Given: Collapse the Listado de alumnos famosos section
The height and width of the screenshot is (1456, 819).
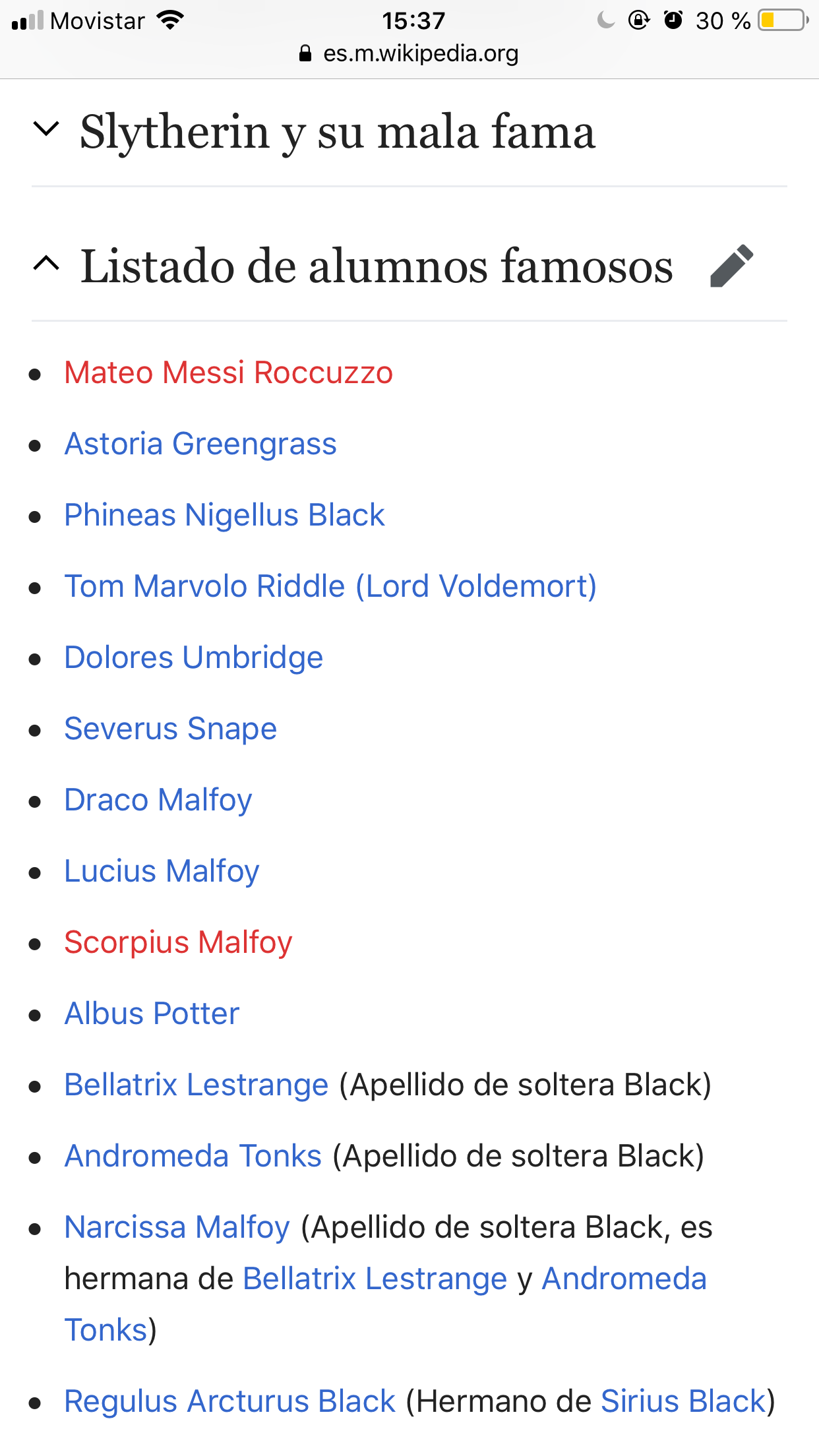Looking at the screenshot, I should pyautogui.click(x=46, y=264).
